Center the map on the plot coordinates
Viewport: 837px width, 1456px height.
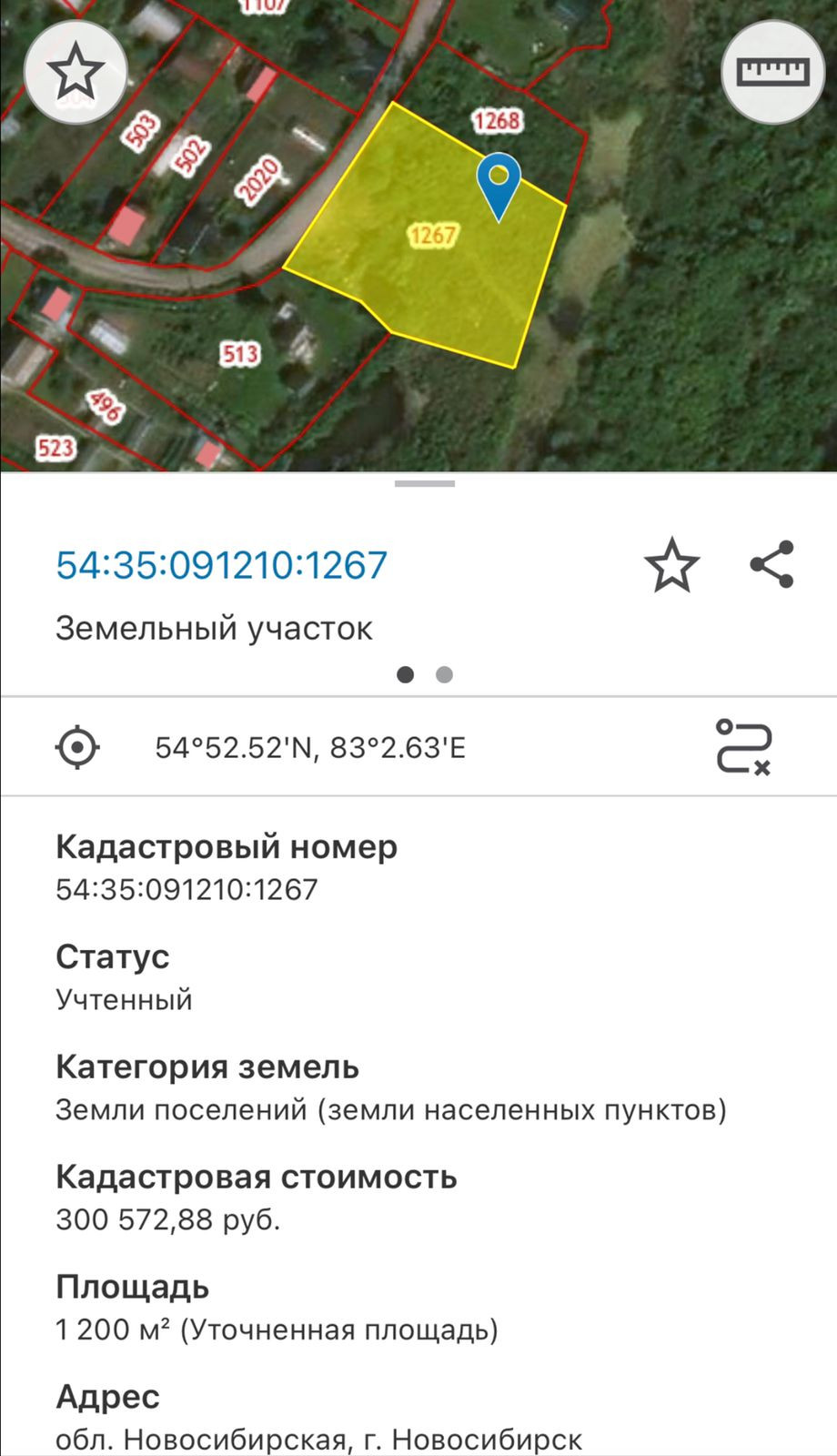[x=77, y=748]
